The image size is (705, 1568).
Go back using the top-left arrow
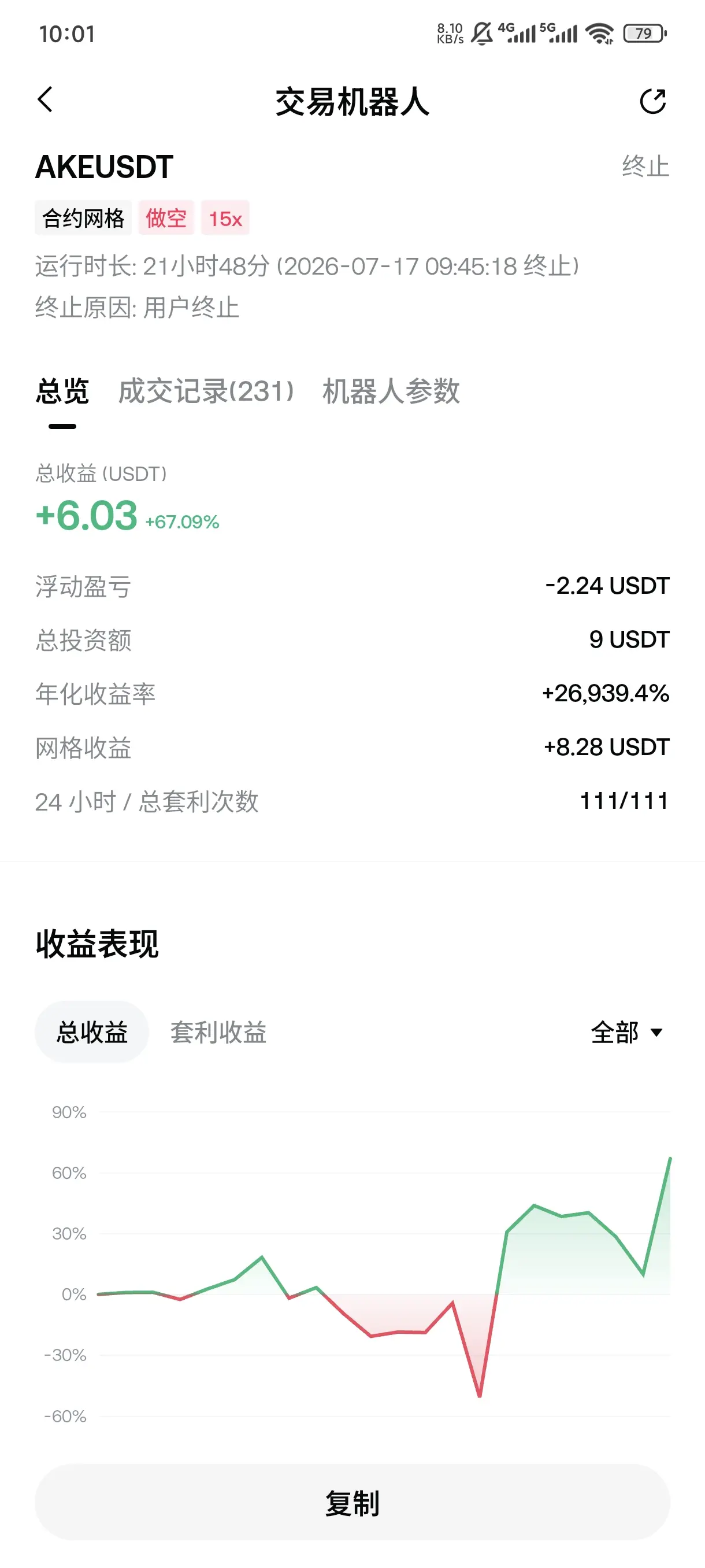tap(46, 100)
